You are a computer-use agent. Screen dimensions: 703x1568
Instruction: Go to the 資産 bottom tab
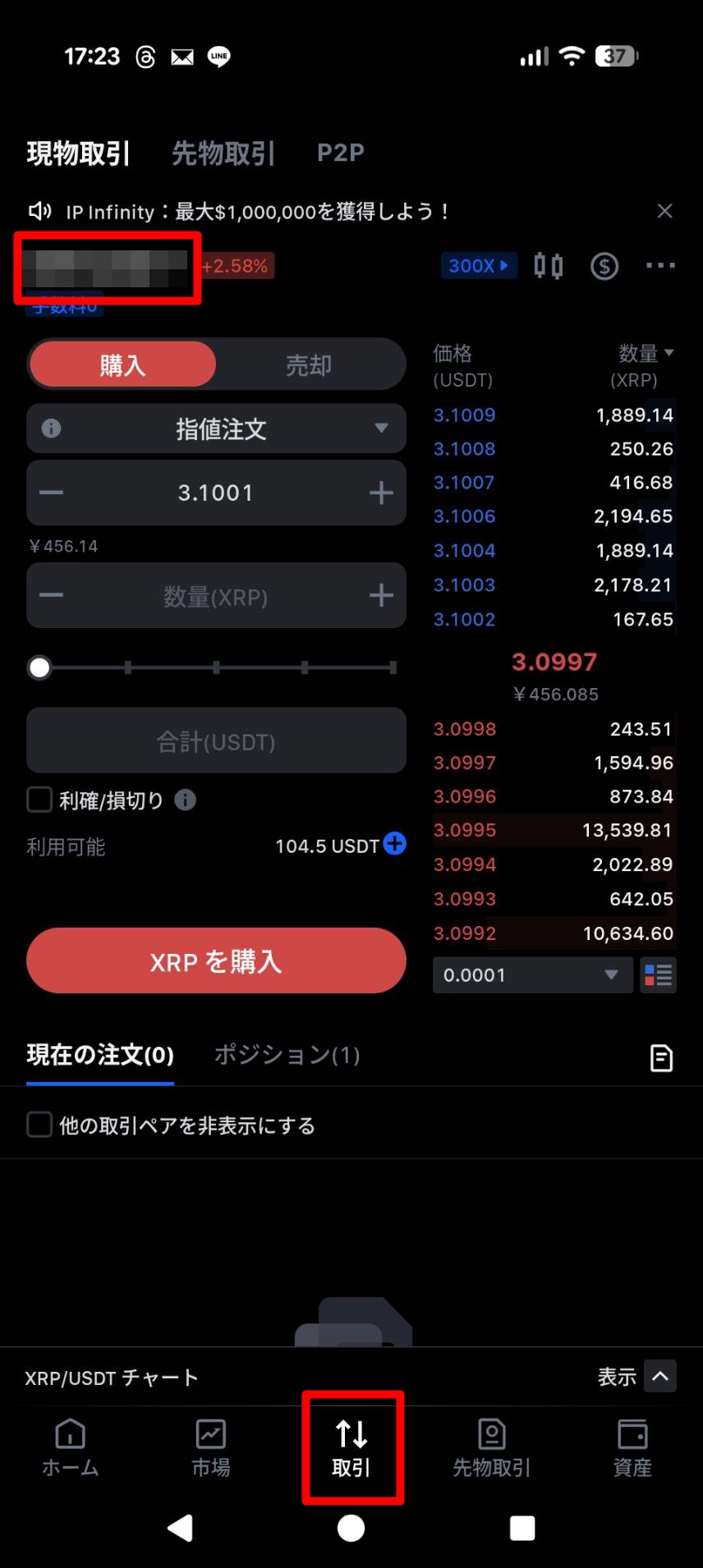632,1448
